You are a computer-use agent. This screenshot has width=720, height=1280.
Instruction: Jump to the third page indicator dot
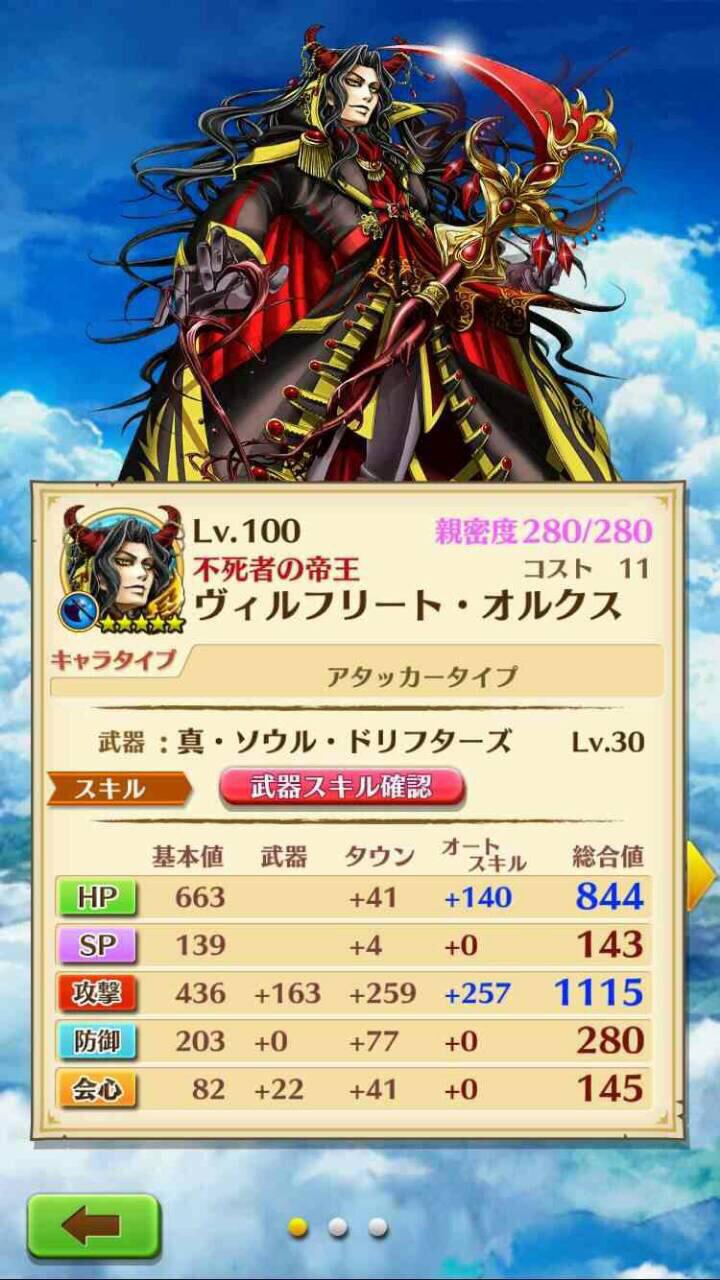pos(377,1227)
